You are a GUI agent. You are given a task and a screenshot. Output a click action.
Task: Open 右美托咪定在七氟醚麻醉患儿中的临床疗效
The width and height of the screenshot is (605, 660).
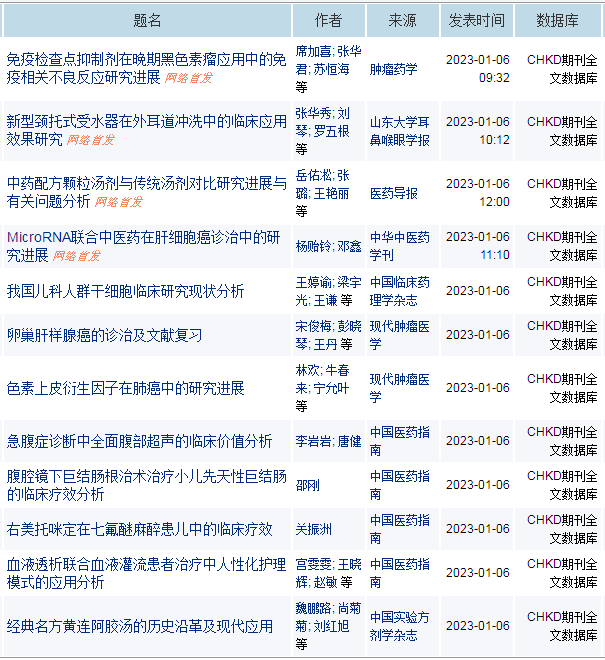139,529
